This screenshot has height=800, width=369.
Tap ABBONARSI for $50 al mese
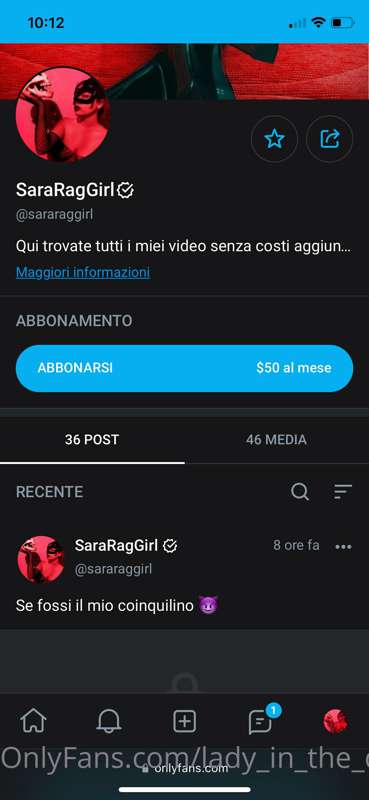[184, 368]
